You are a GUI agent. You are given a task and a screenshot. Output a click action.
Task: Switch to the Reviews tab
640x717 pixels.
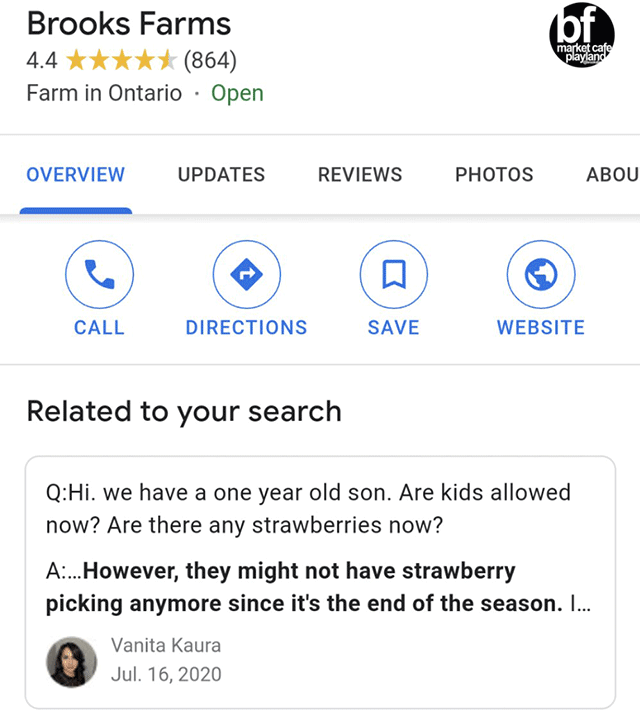(360, 174)
